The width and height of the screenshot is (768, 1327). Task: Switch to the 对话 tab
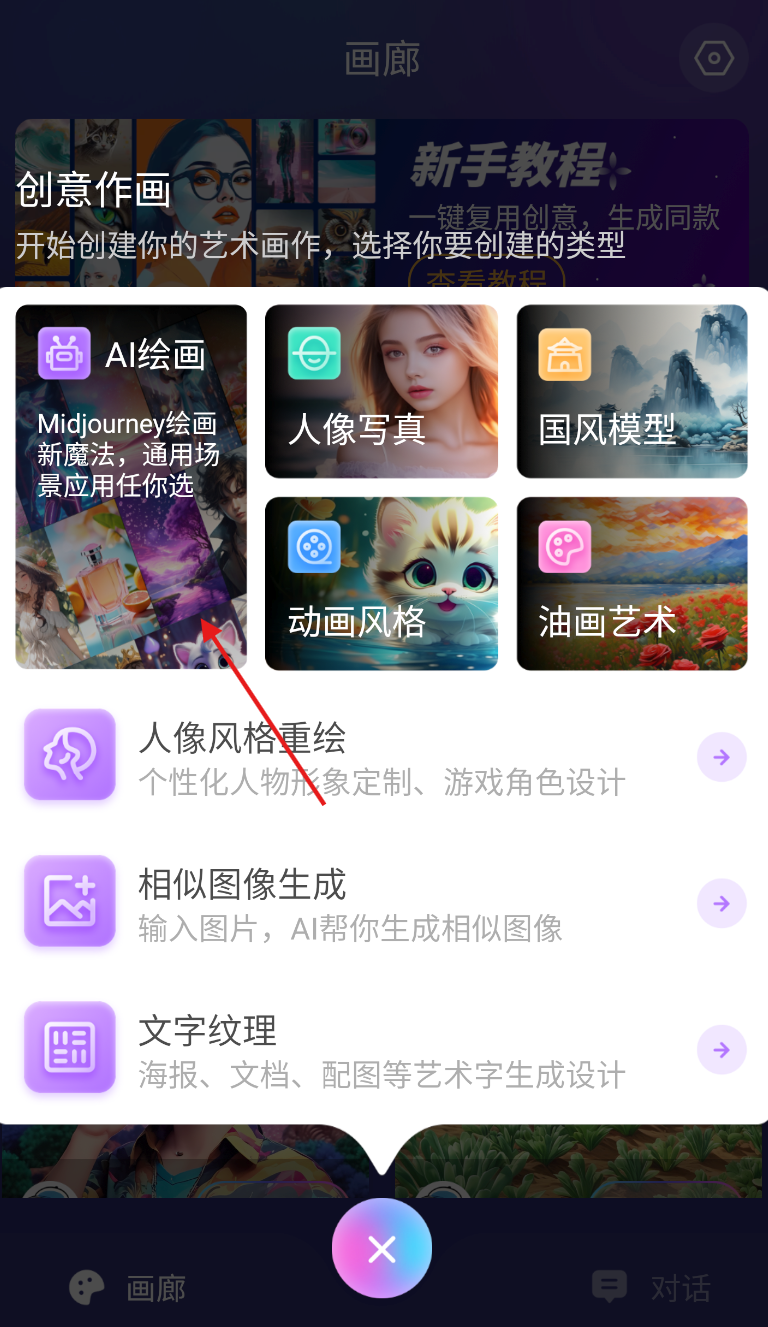tap(651, 1287)
